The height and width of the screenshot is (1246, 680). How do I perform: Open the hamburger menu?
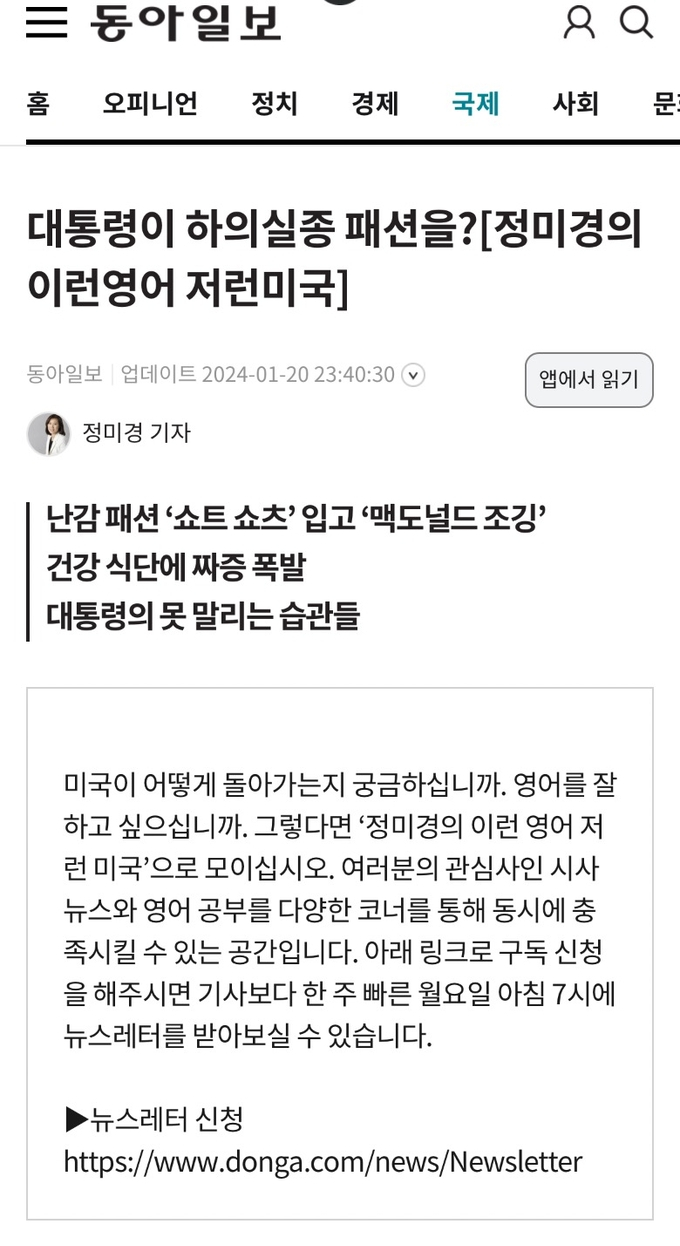(x=46, y=21)
